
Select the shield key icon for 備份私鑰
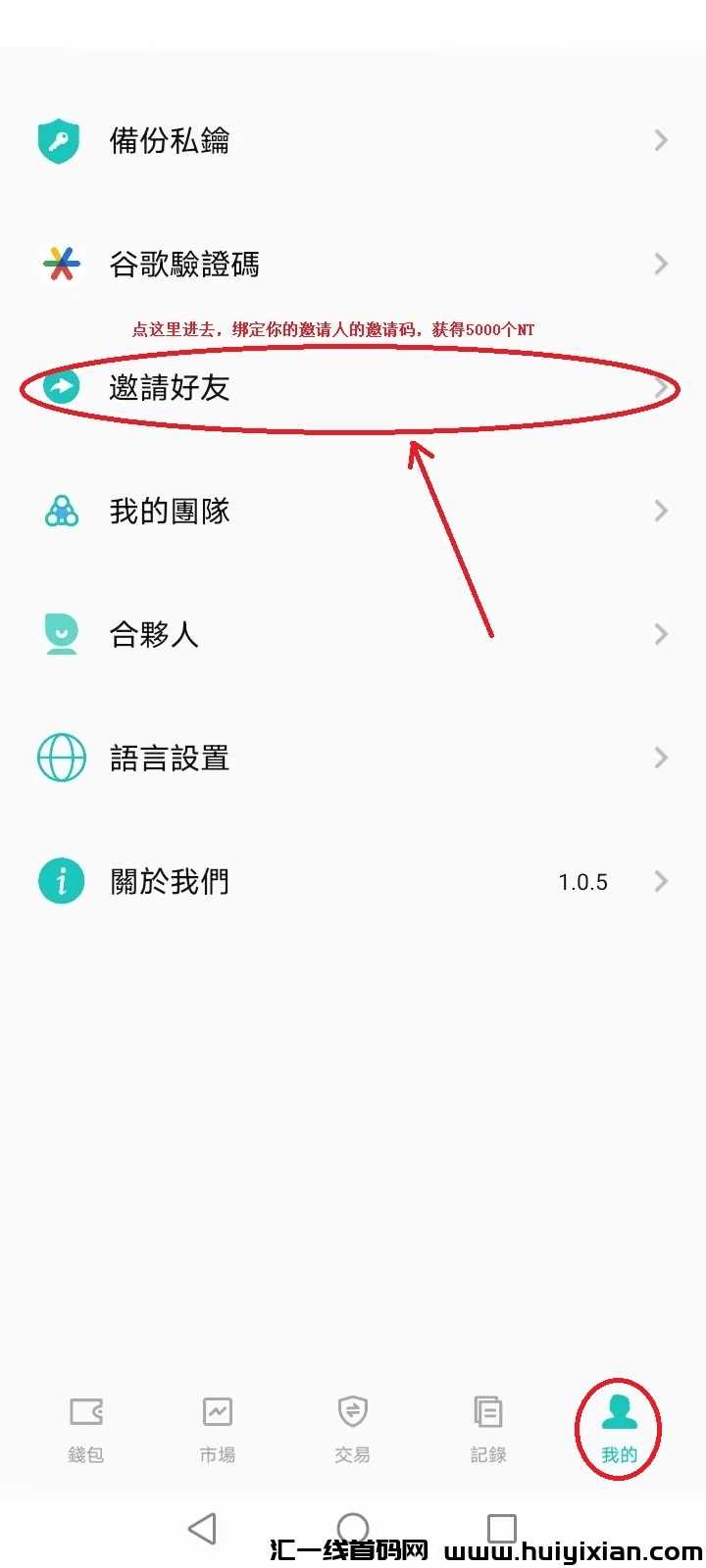click(x=60, y=140)
